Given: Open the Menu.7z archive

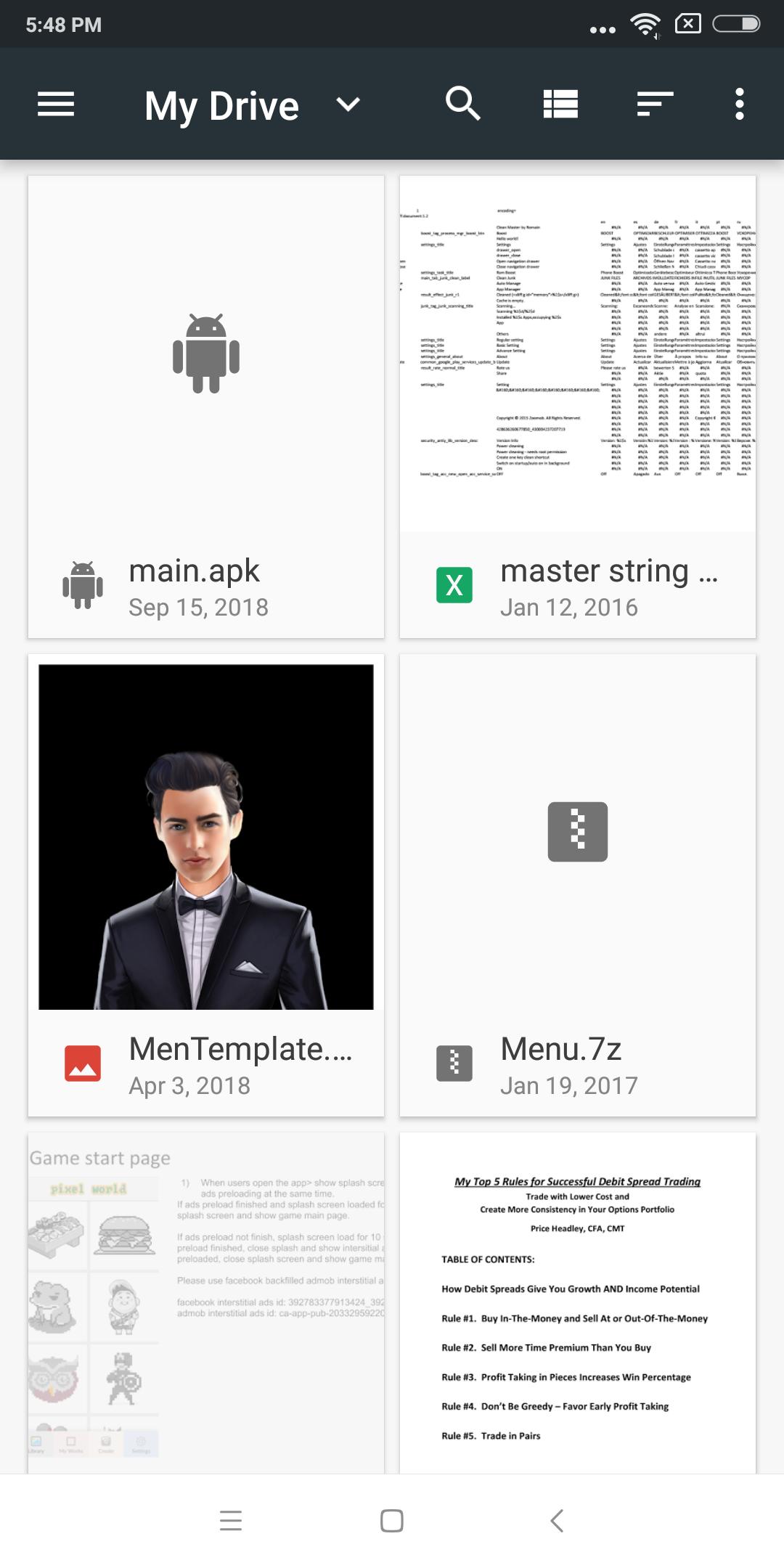Looking at the screenshot, I should (x=578, y=884).
